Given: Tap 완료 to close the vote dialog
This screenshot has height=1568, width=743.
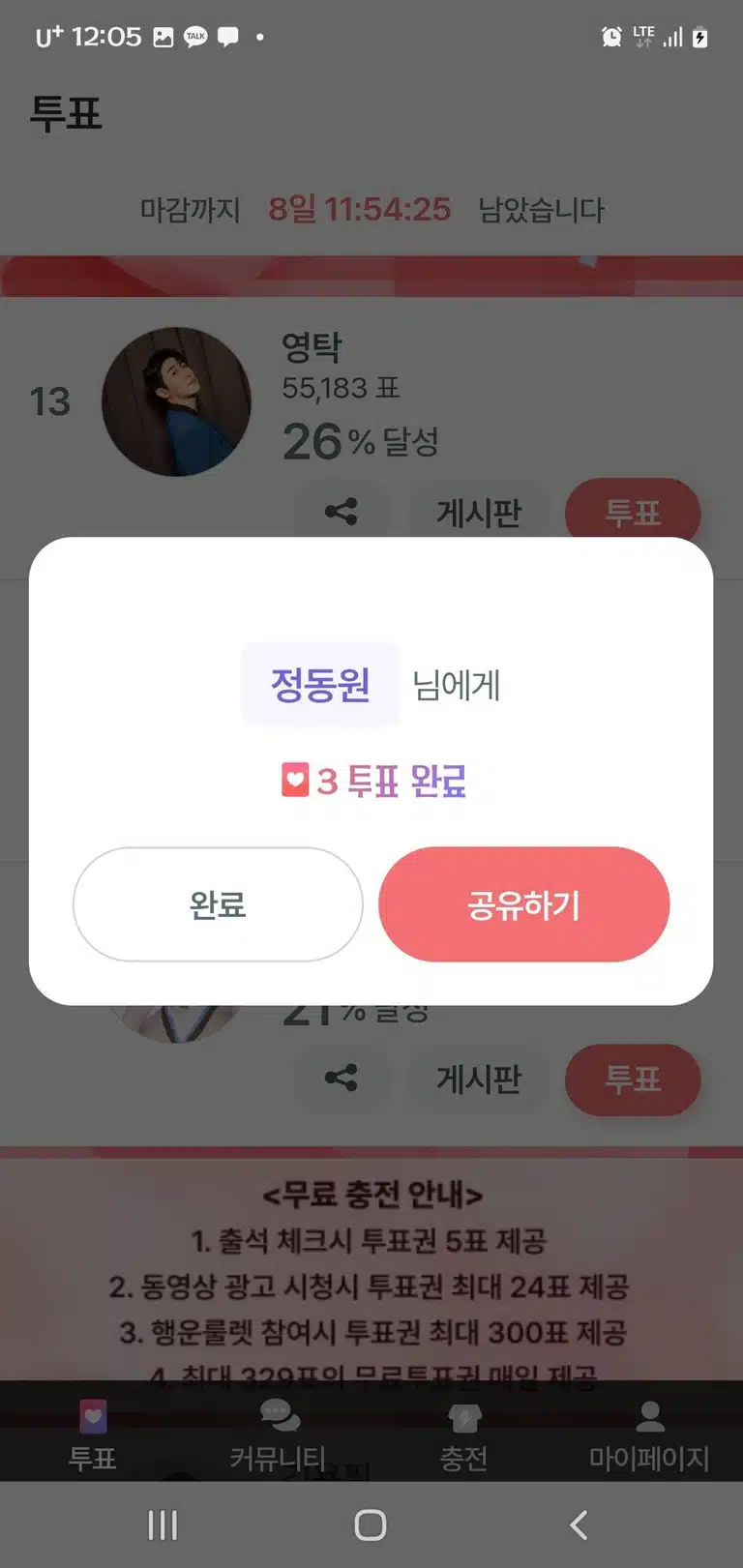Looking at the screenshot, I should point(218,904).
